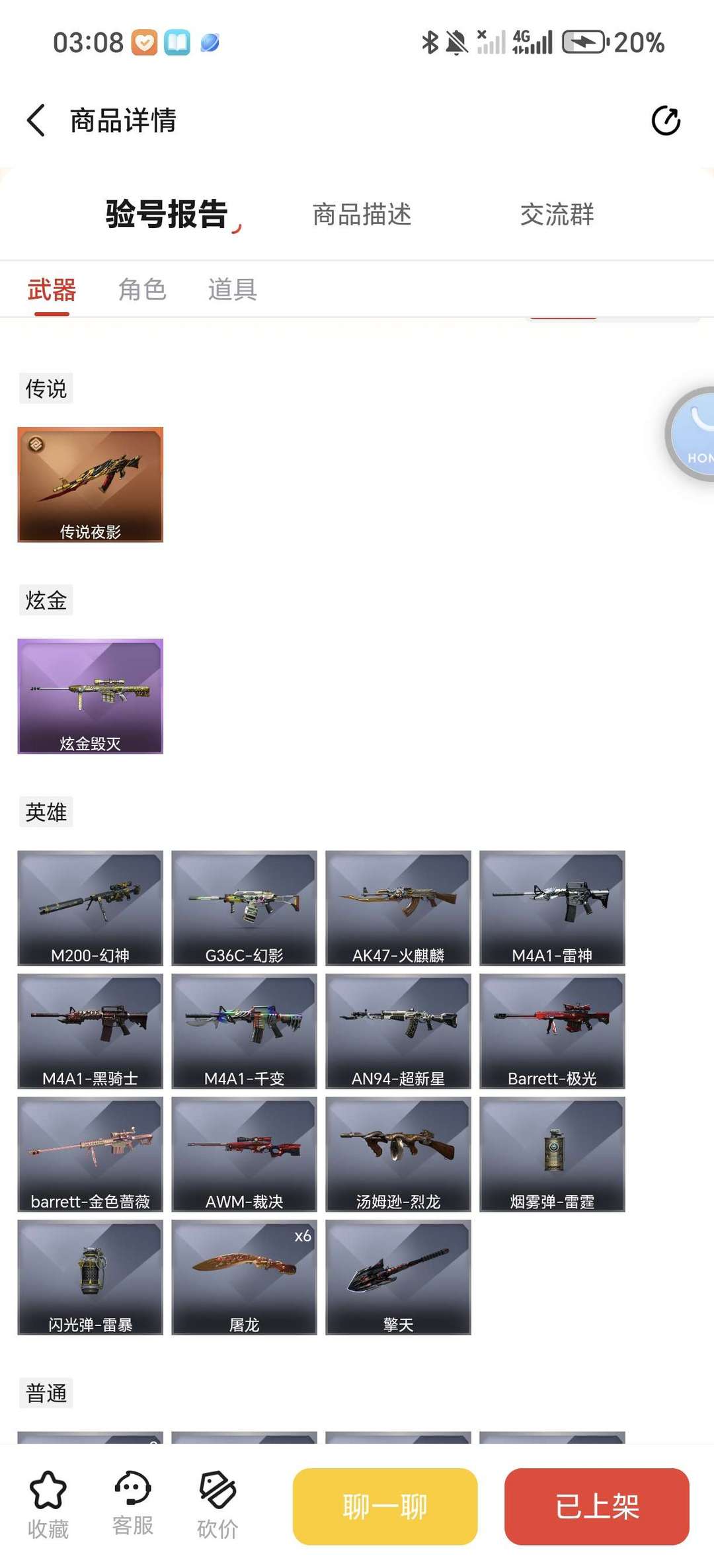Open the 交流群 tab
Viewport: 714px width, 1568px height.
pyautogui.click(x=557, y=214)
